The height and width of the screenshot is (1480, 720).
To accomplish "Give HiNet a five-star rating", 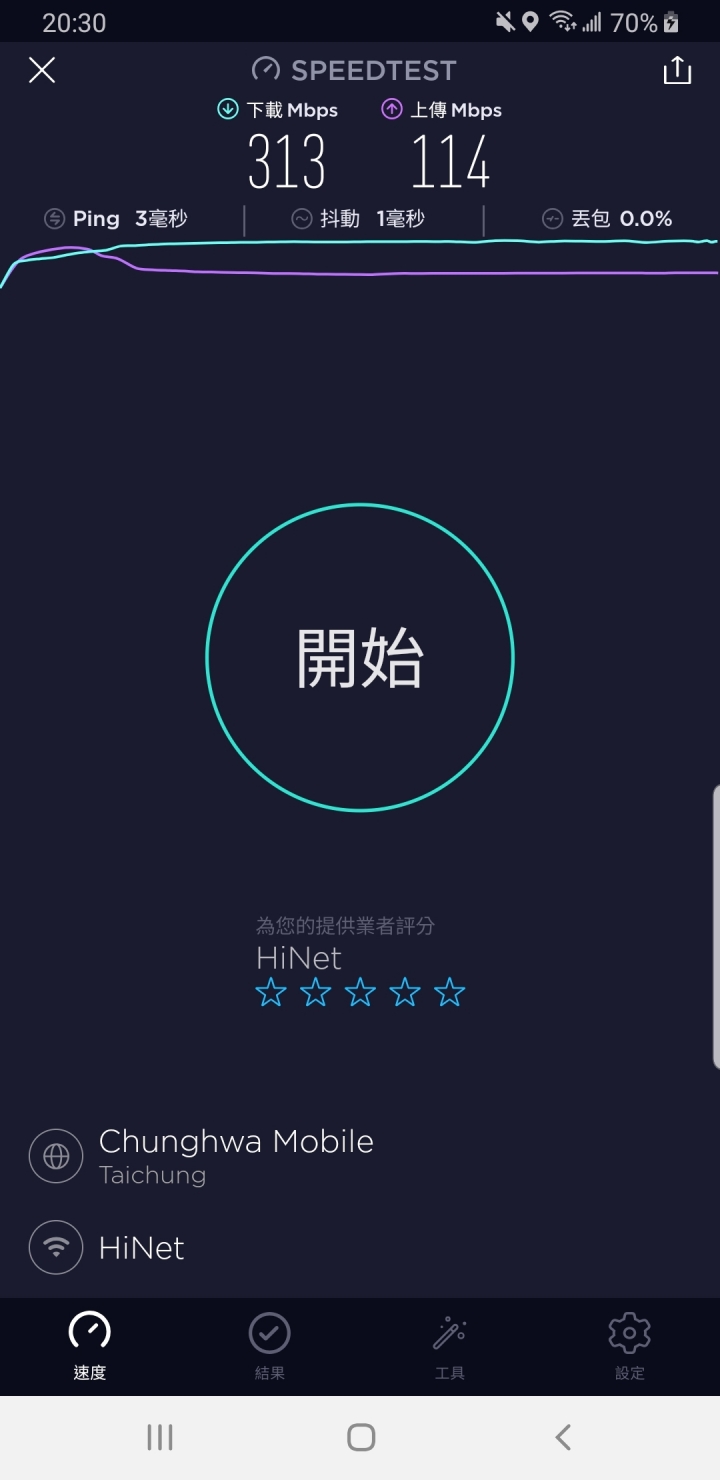I will (x=450, y=993).
